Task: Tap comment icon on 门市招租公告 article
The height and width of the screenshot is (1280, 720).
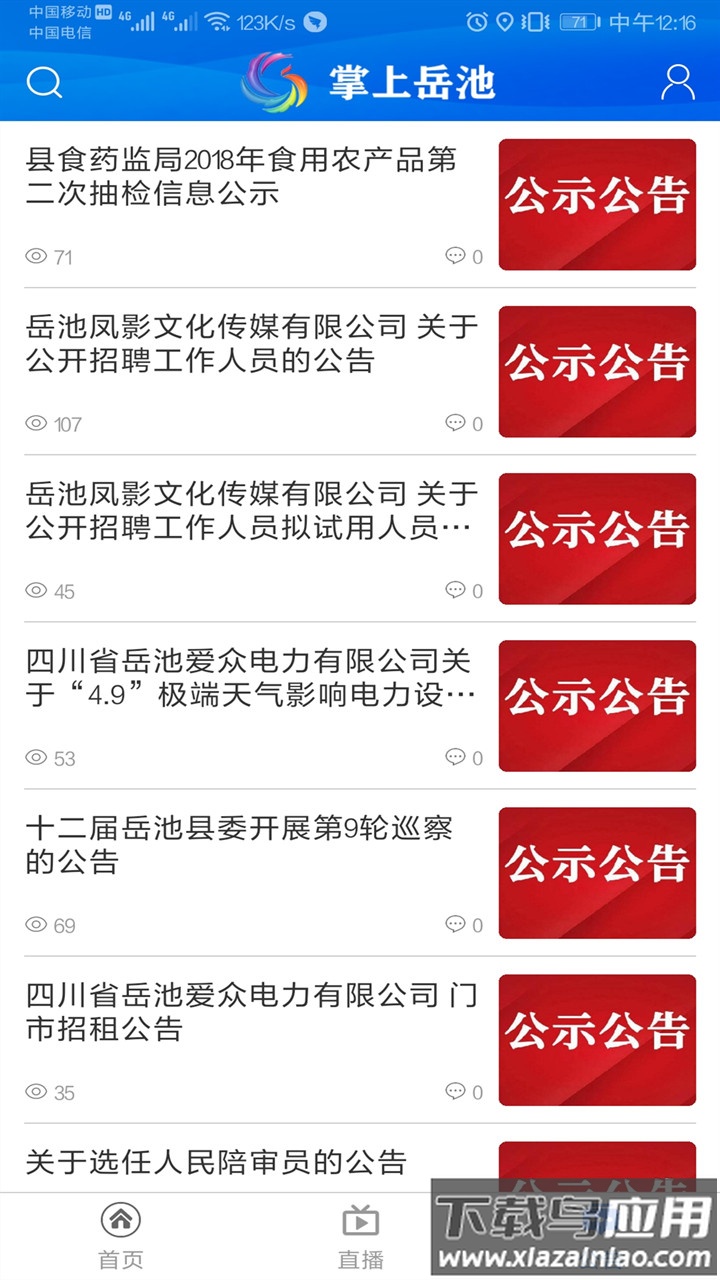Action: [x=456, y=1093]
